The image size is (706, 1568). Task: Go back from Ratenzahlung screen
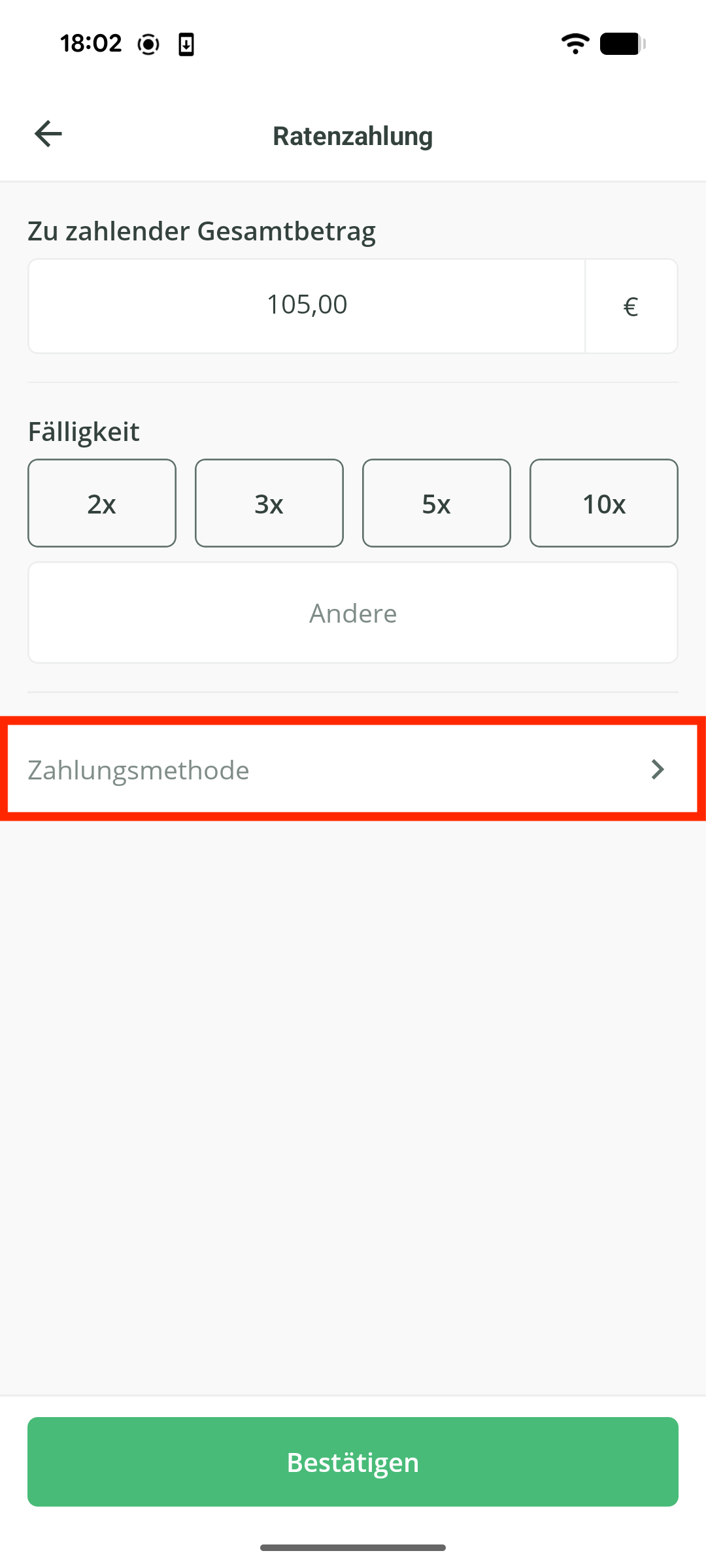coord(48,134)
